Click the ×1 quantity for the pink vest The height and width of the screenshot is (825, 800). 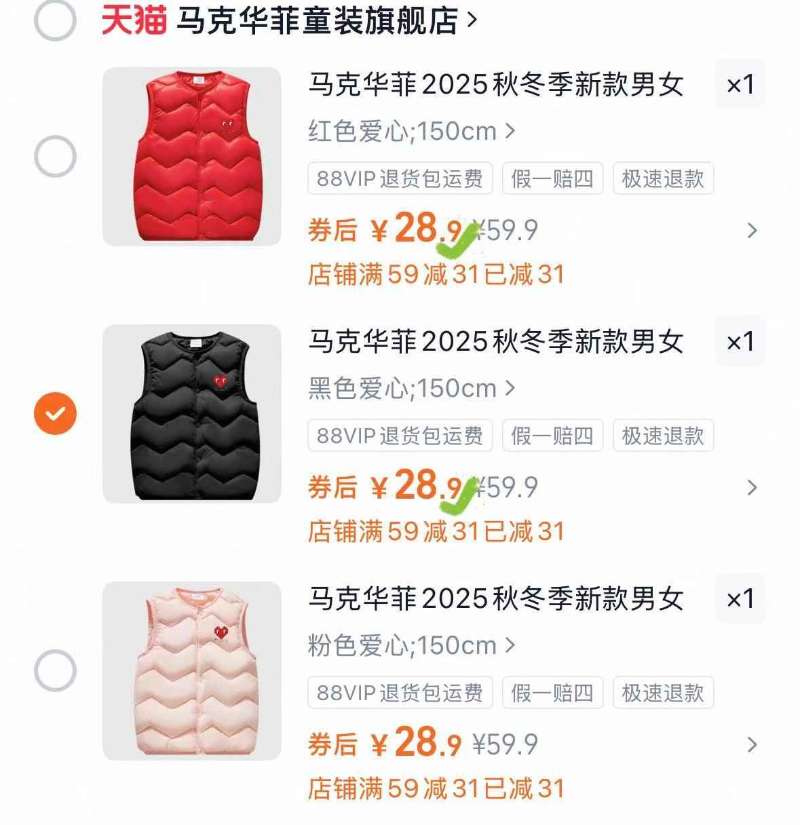tap(741, 597)
